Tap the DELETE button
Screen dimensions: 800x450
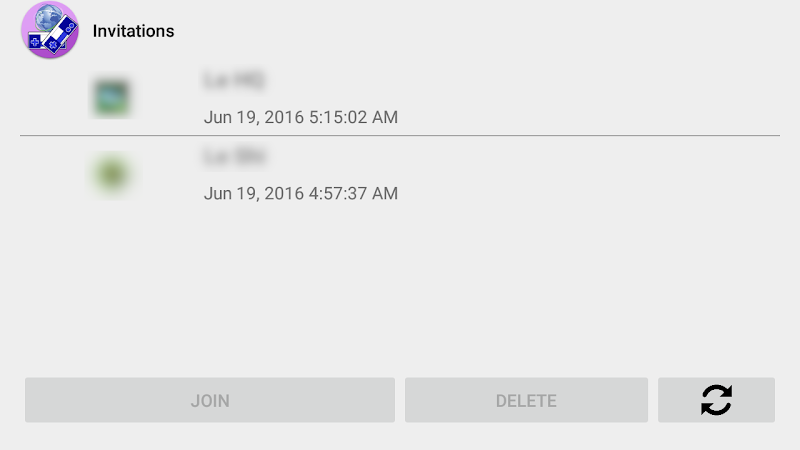coord(526,400)
